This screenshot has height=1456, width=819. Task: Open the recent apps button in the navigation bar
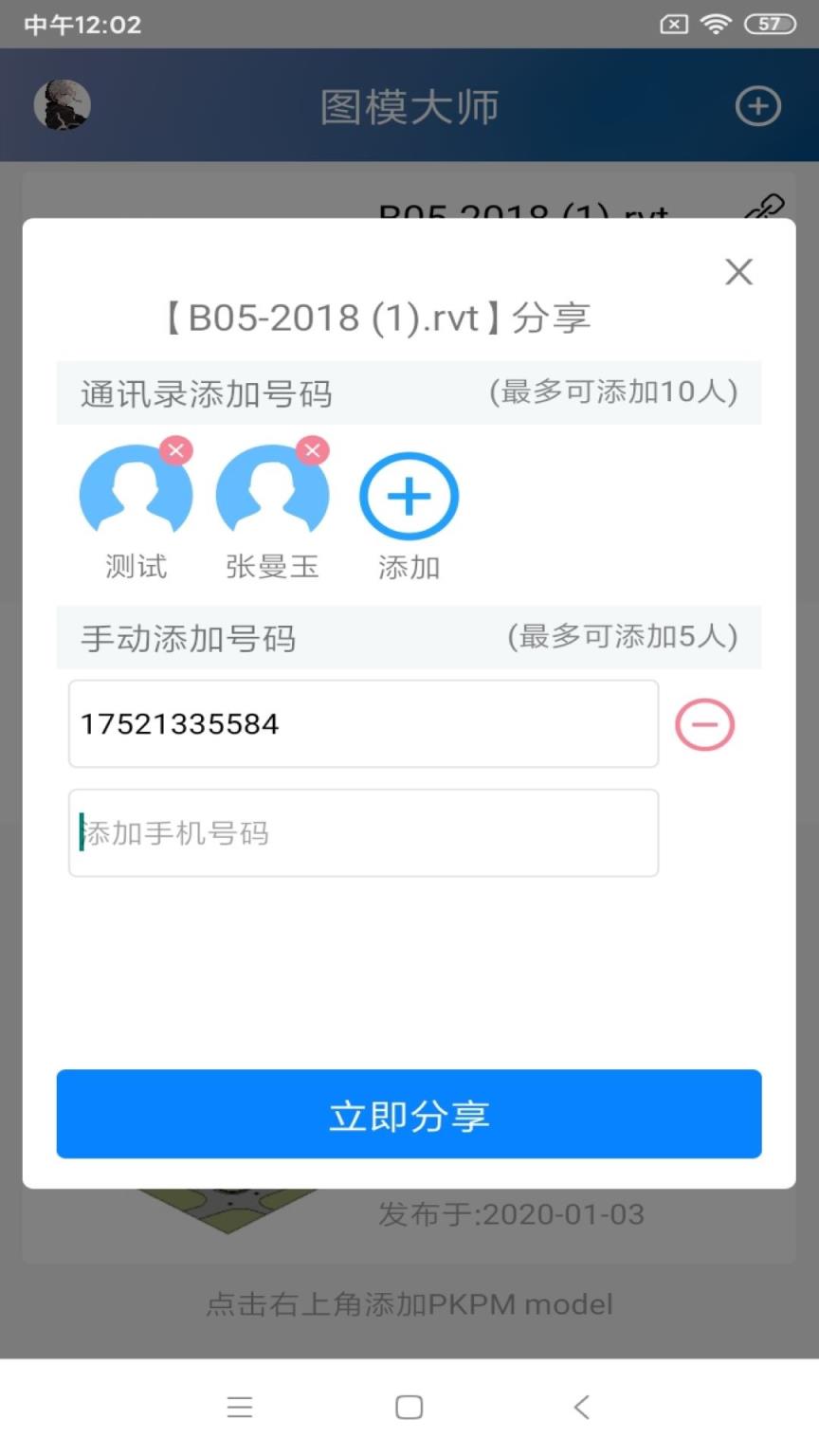[x=240, y=1407]
